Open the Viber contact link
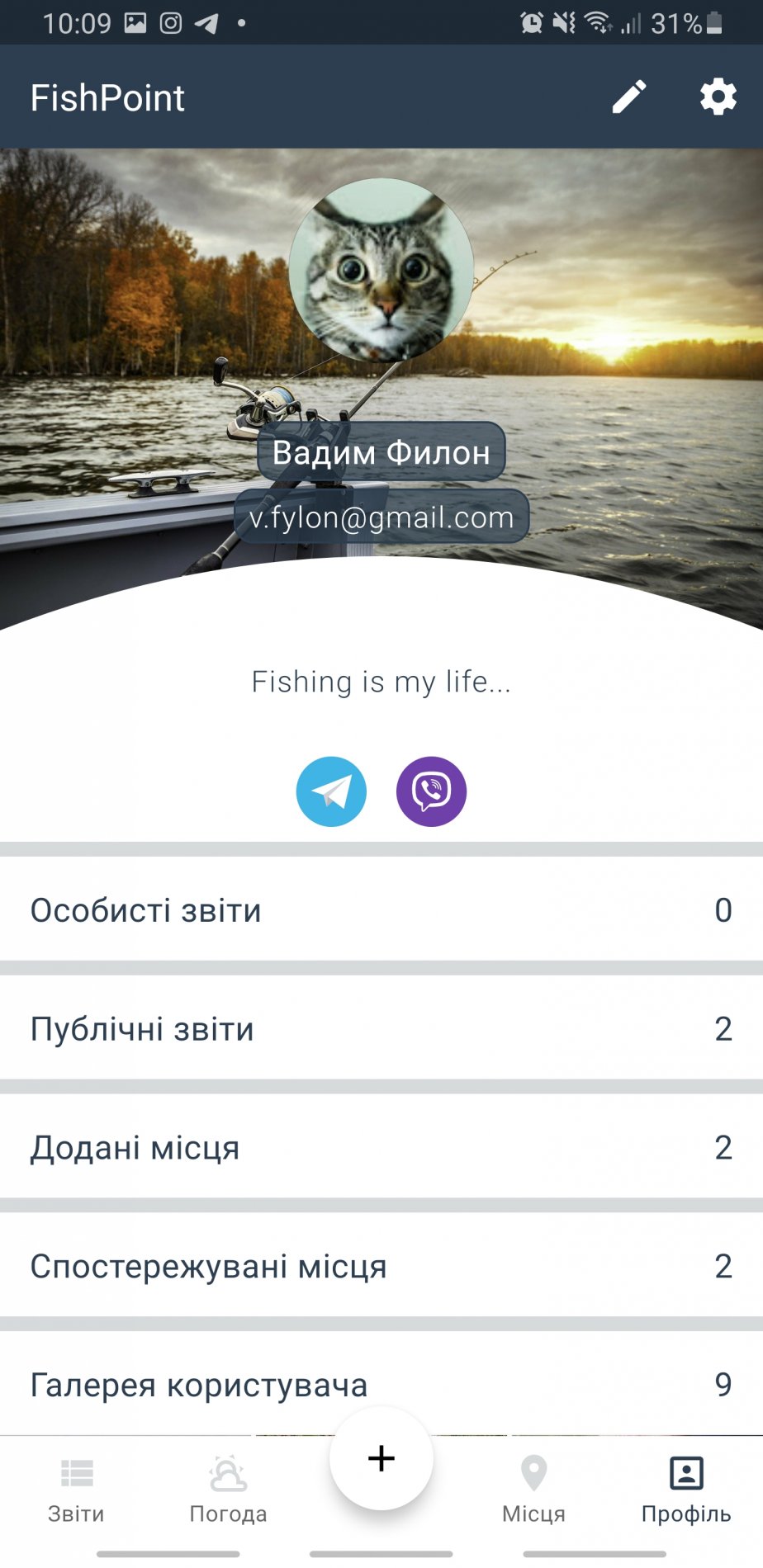763x1568 pixels. coord(431,791)
